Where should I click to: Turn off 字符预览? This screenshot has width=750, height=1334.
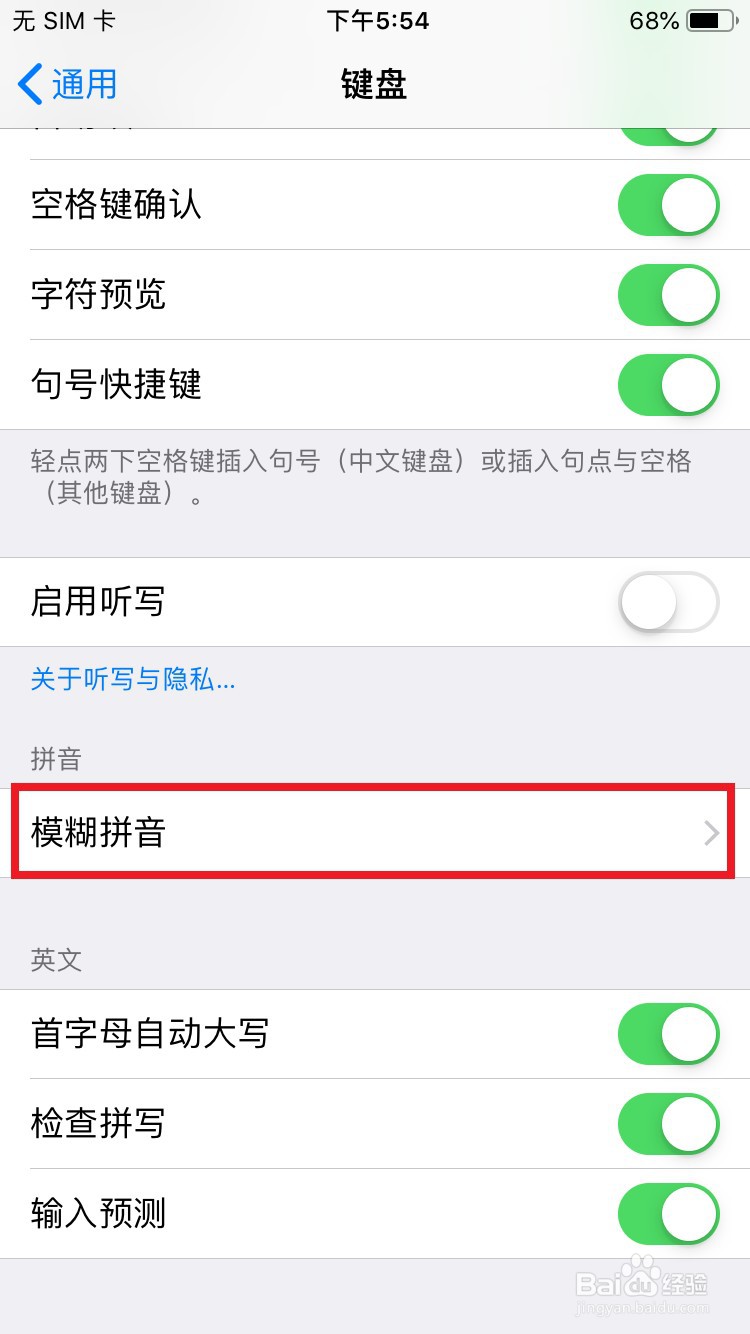click(668, 294)
